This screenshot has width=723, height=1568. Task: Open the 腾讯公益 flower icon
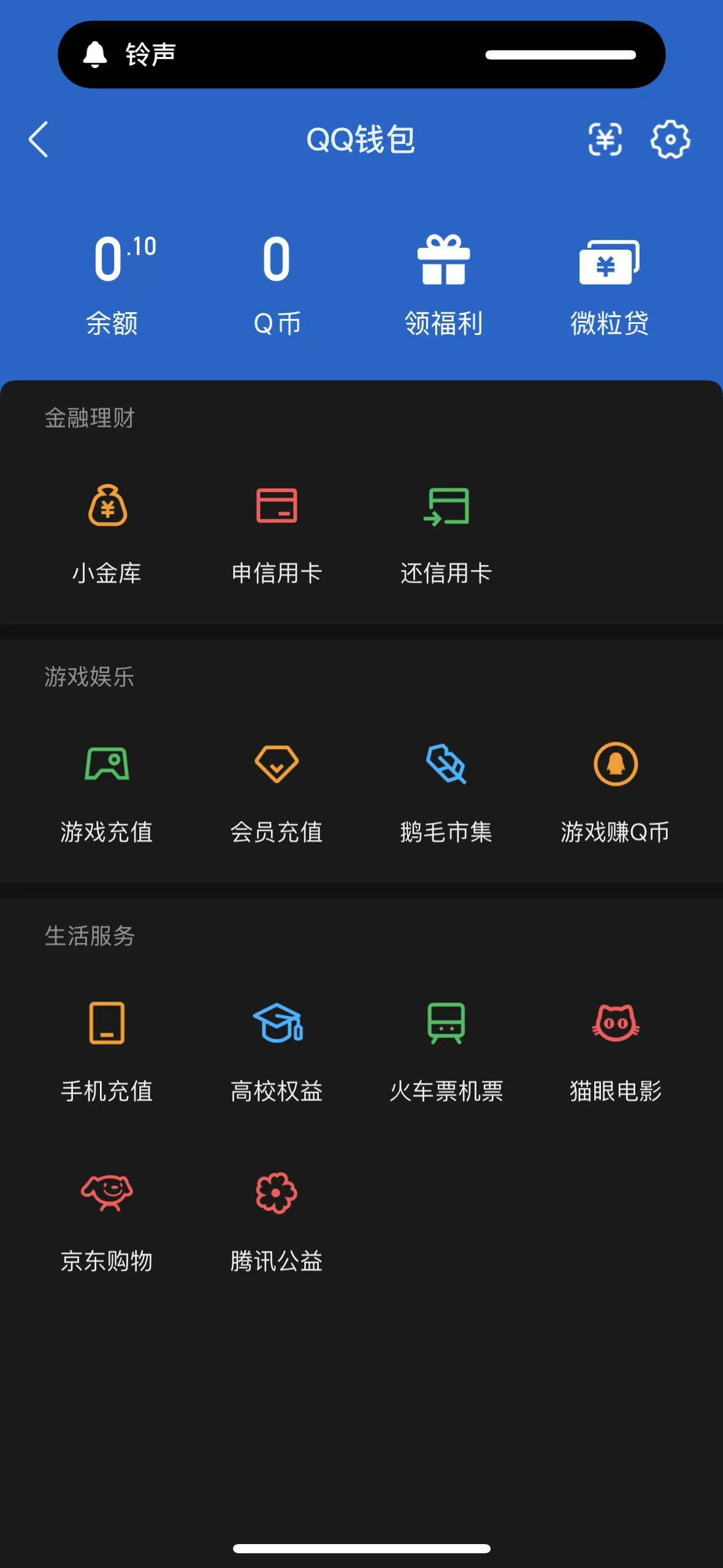click(277, 1193)
